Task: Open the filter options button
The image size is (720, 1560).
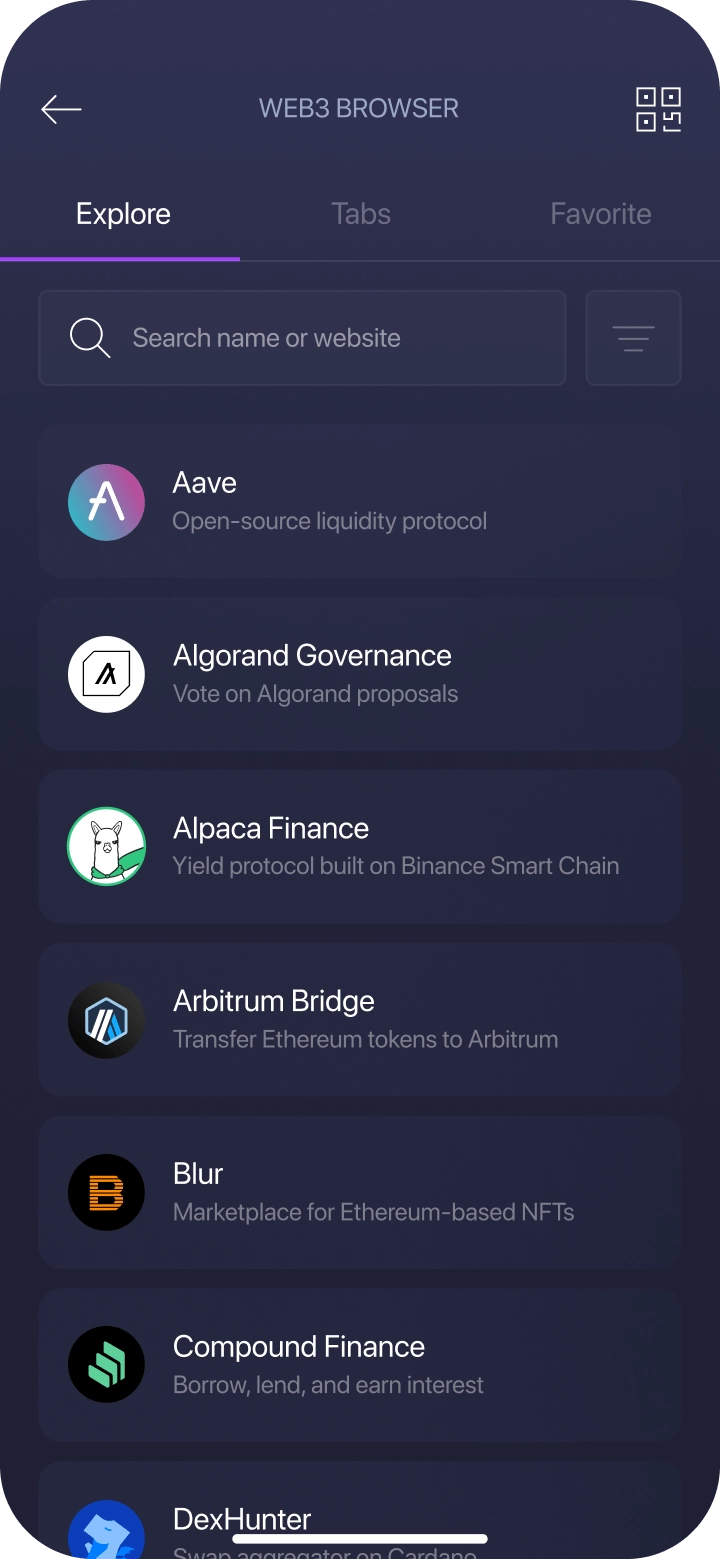Action: (x=633, y=338)
